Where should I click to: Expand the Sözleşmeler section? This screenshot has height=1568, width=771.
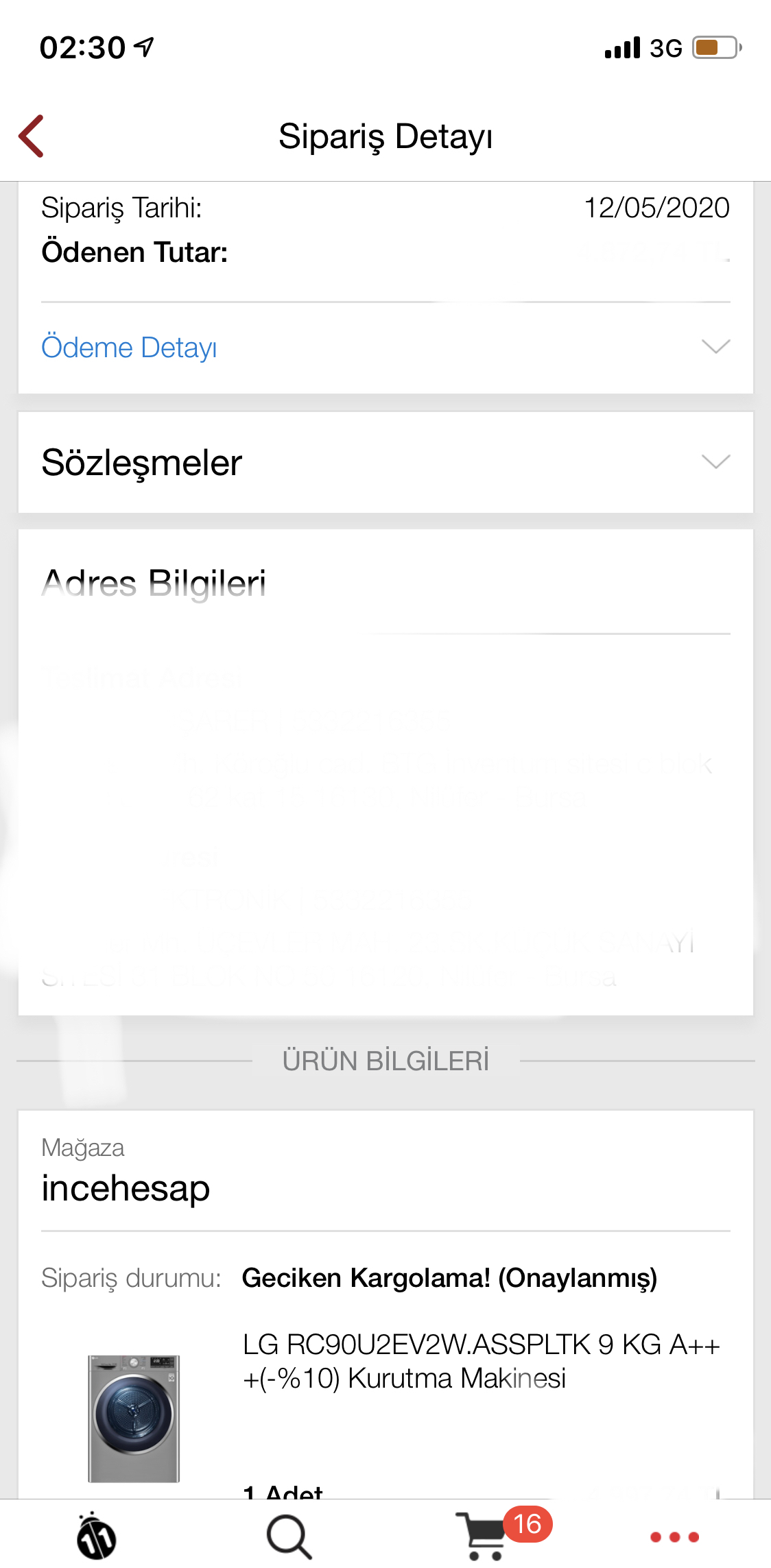(715, 462)
